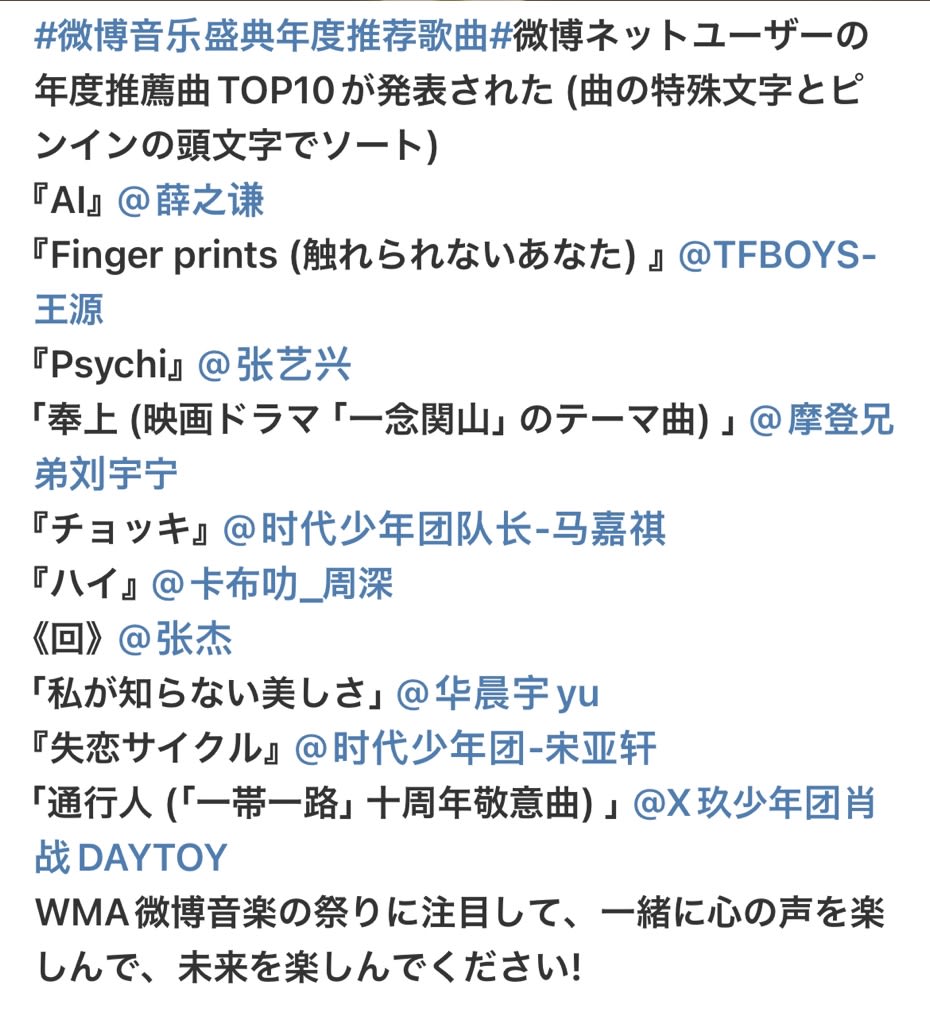Visit the @TFBOYS-王源 mention link
930x1024 pixels.
tap(777, 256)
